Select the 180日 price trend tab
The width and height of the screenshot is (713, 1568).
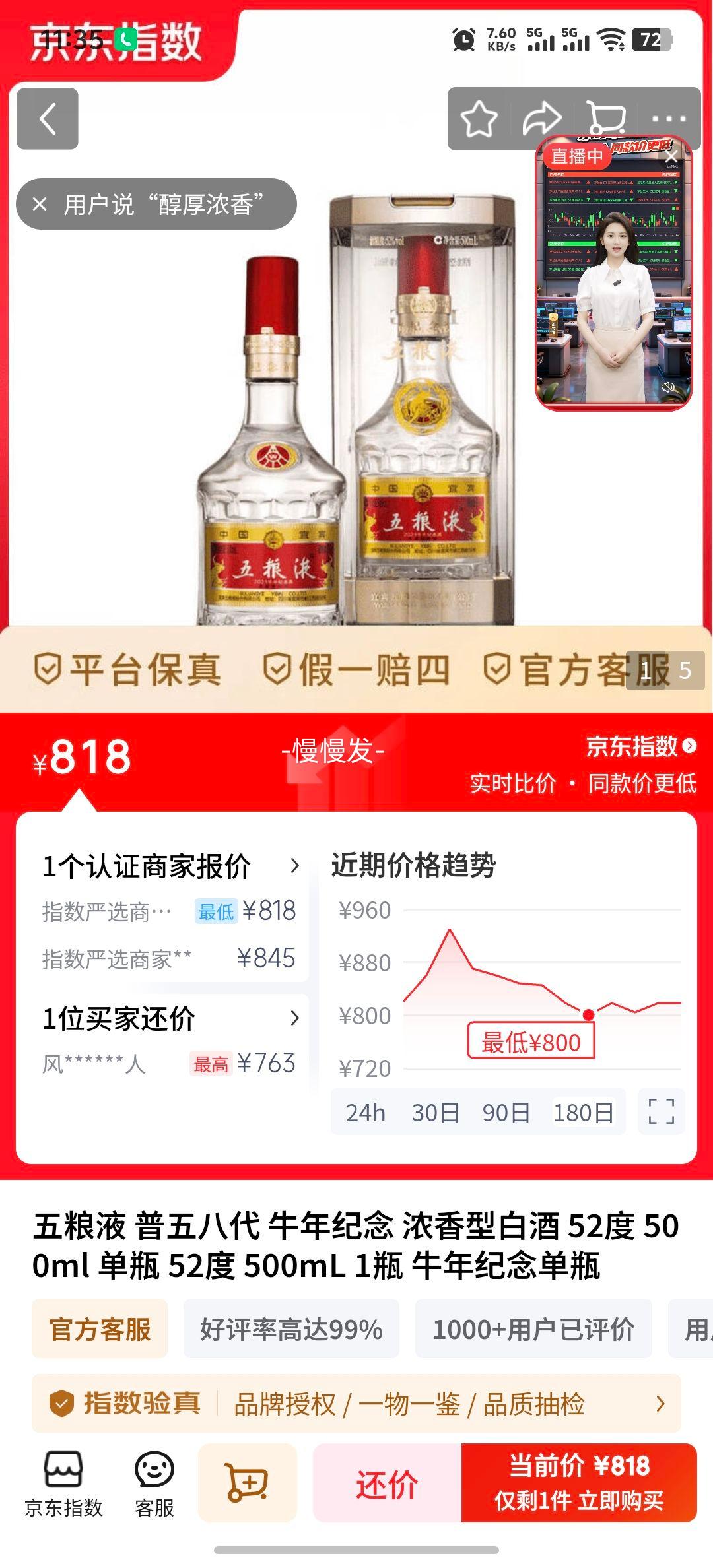tap(581, 1112)
